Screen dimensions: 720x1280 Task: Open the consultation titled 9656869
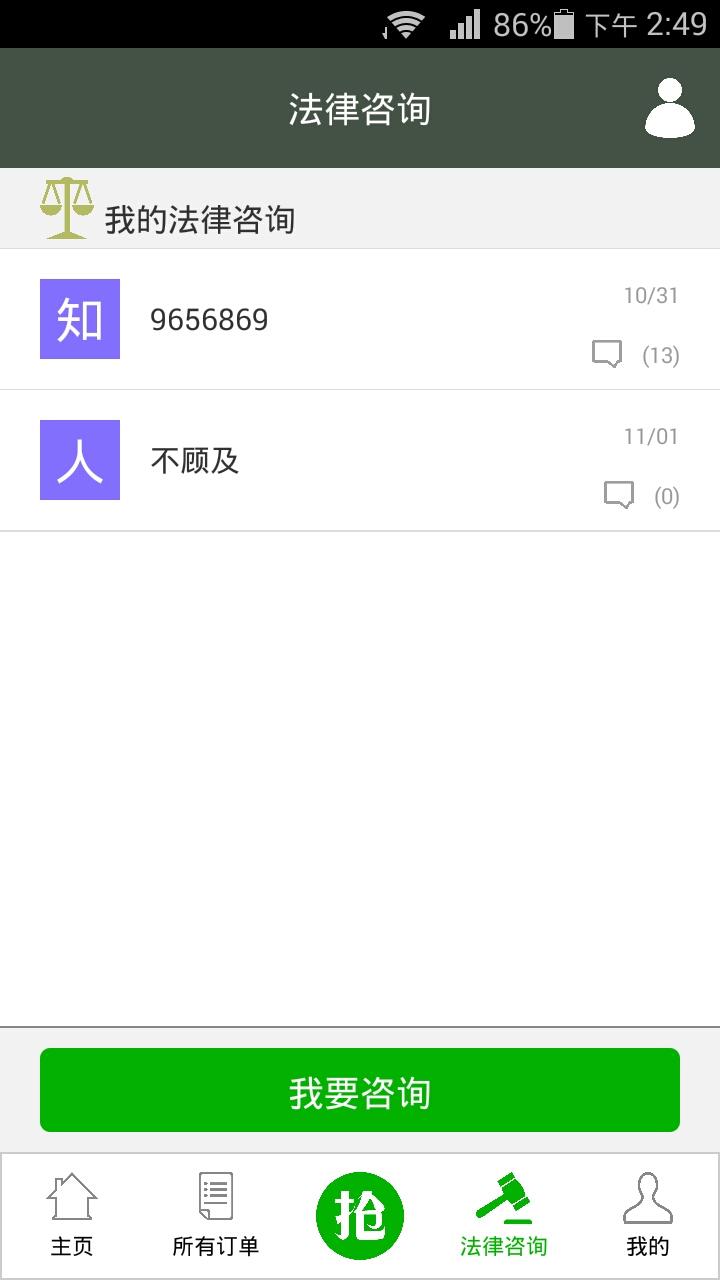[211, 319]
